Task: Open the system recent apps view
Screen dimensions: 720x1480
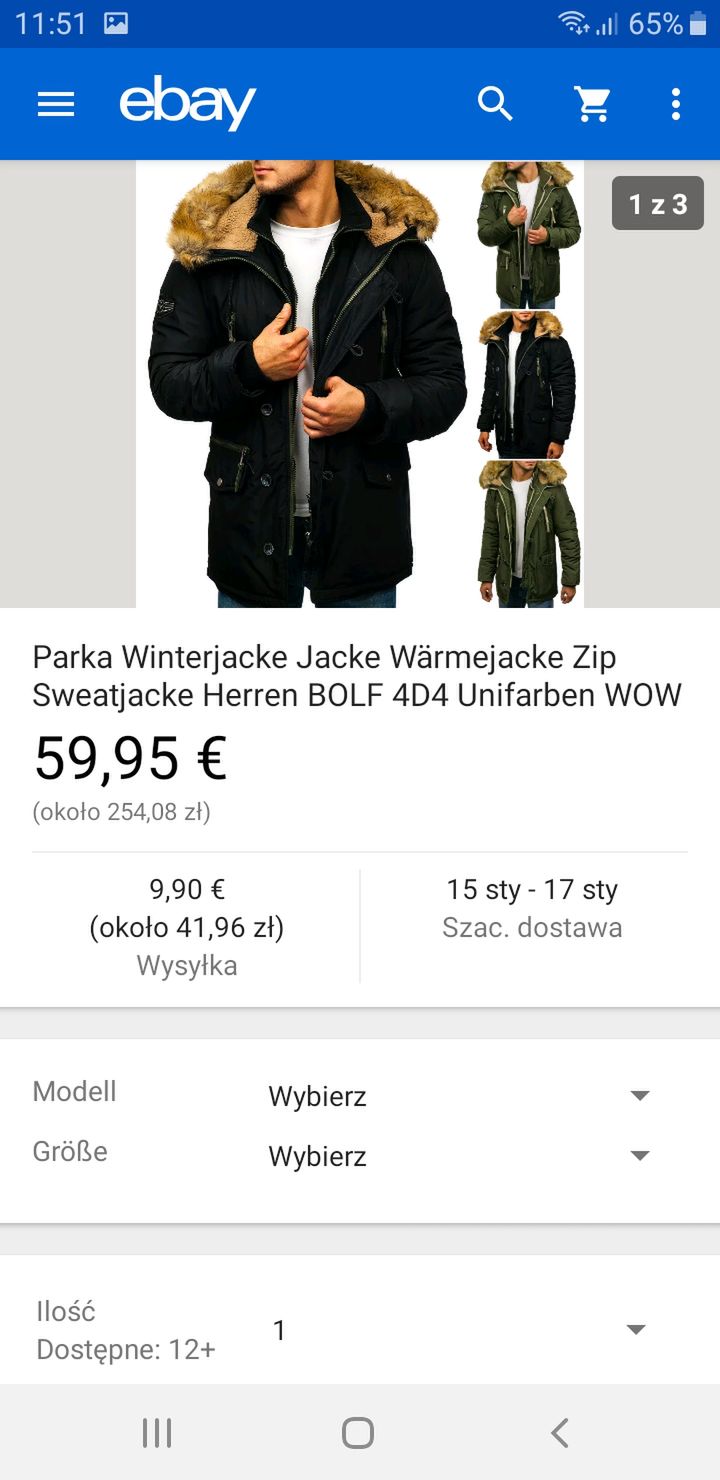Action: click(x=157, y=1433)
